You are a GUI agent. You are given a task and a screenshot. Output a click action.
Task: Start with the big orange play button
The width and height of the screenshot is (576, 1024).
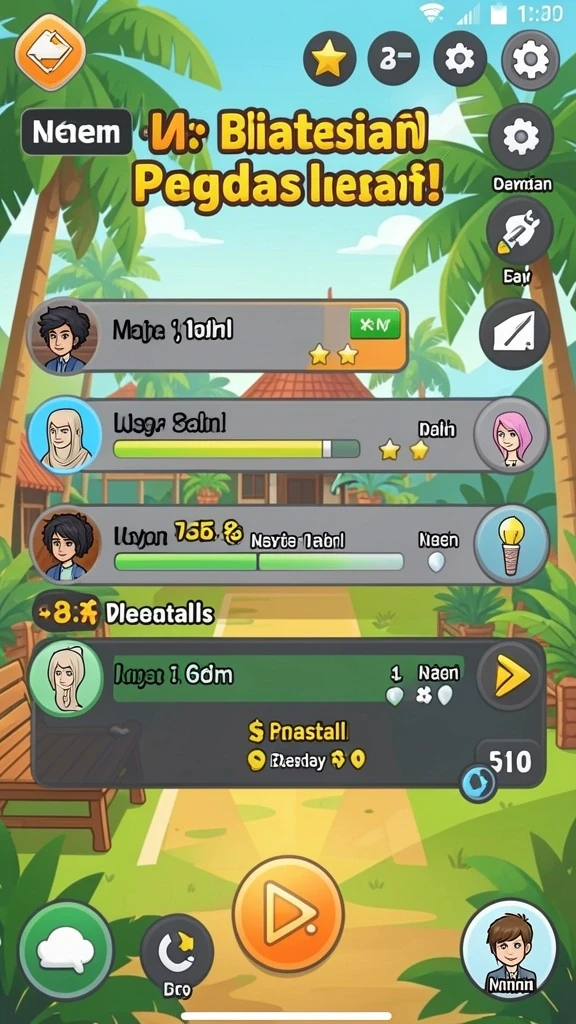coord(288,914)
